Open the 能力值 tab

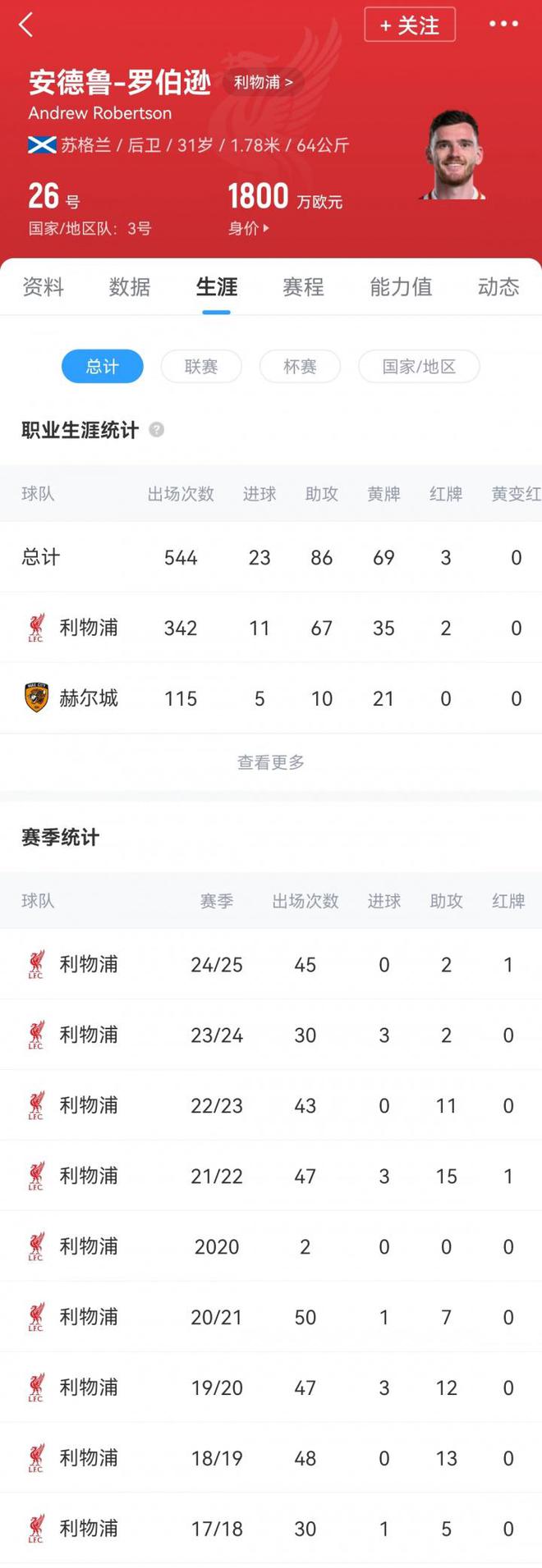[x=401, y=286]
